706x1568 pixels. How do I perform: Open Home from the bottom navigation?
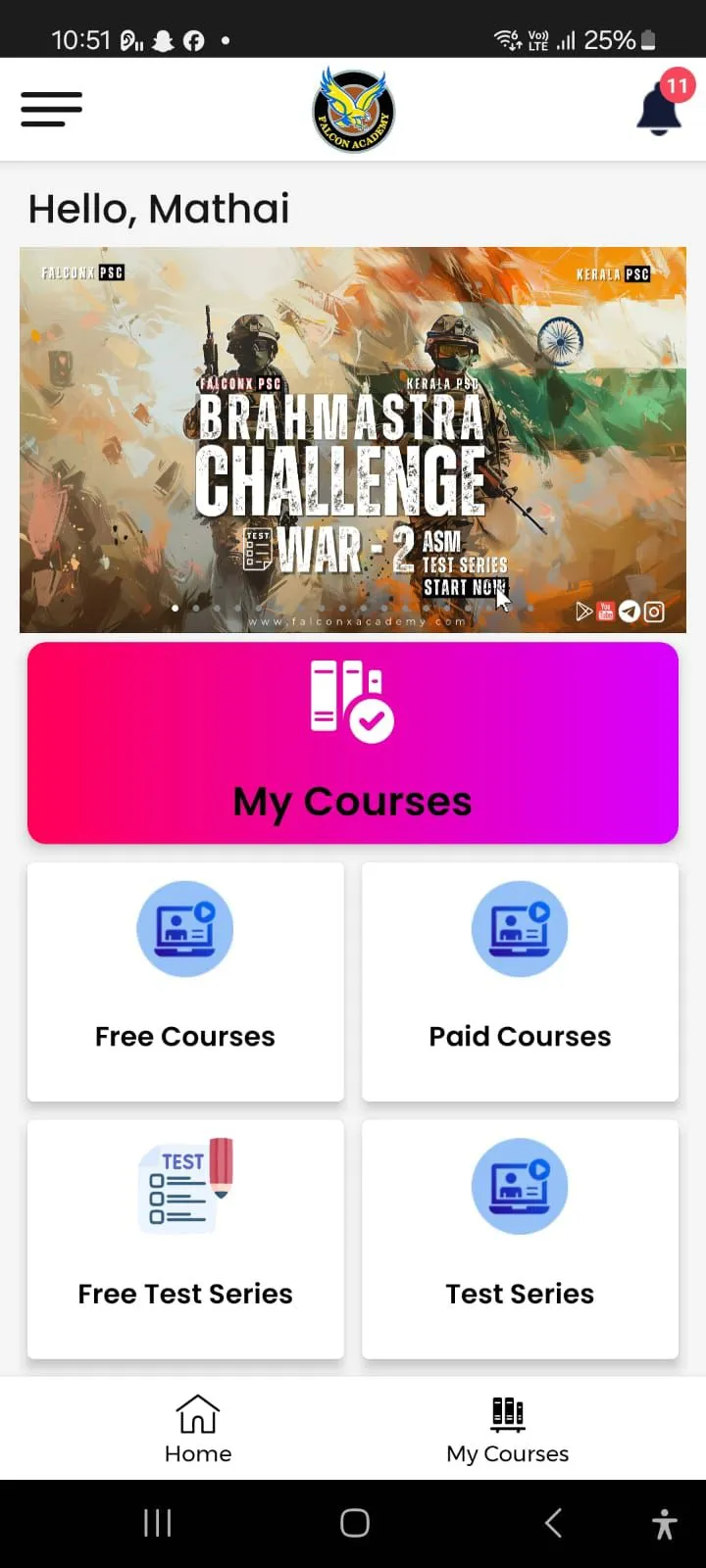197,1428
